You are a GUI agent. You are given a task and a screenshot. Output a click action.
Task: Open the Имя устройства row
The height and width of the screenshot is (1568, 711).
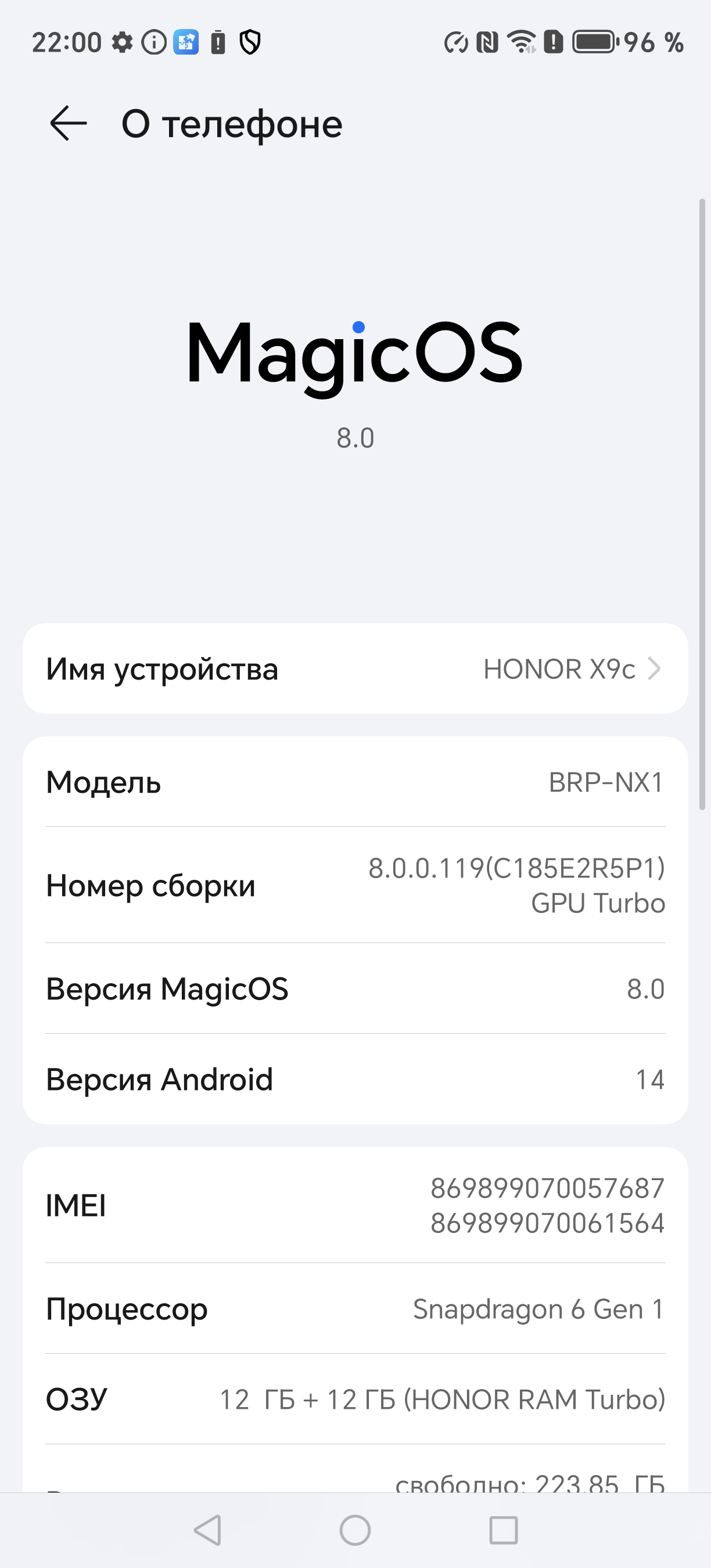tap(355, 668)
